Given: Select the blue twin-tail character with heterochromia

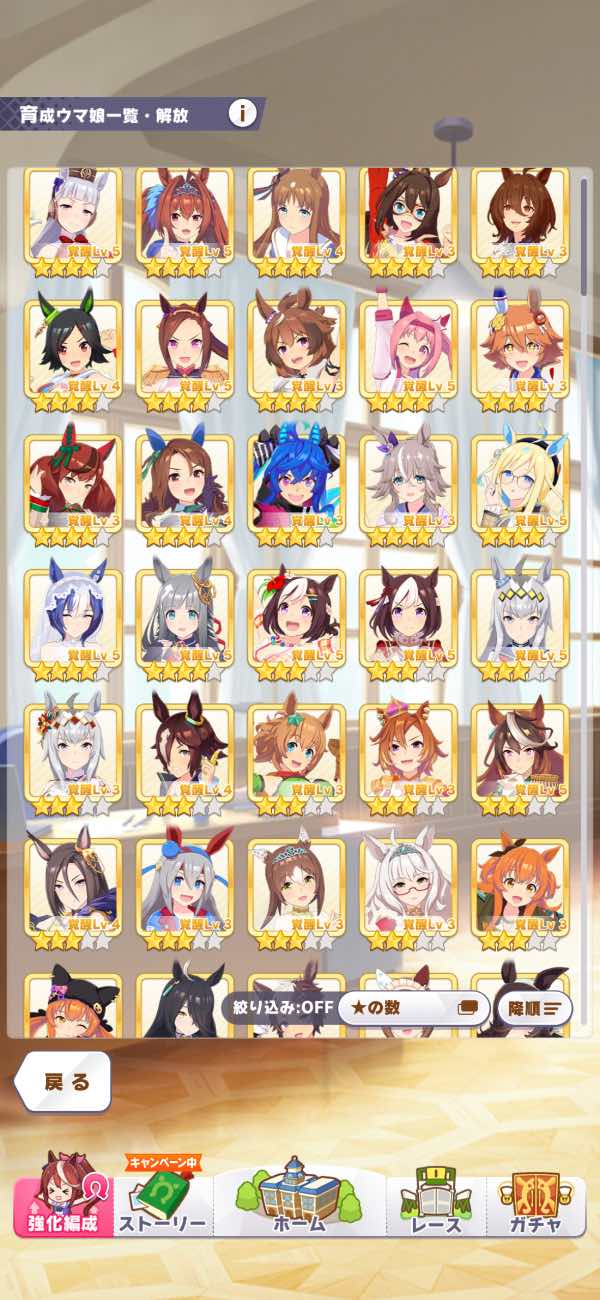Looking at the screenshot, I should point(297,487).
